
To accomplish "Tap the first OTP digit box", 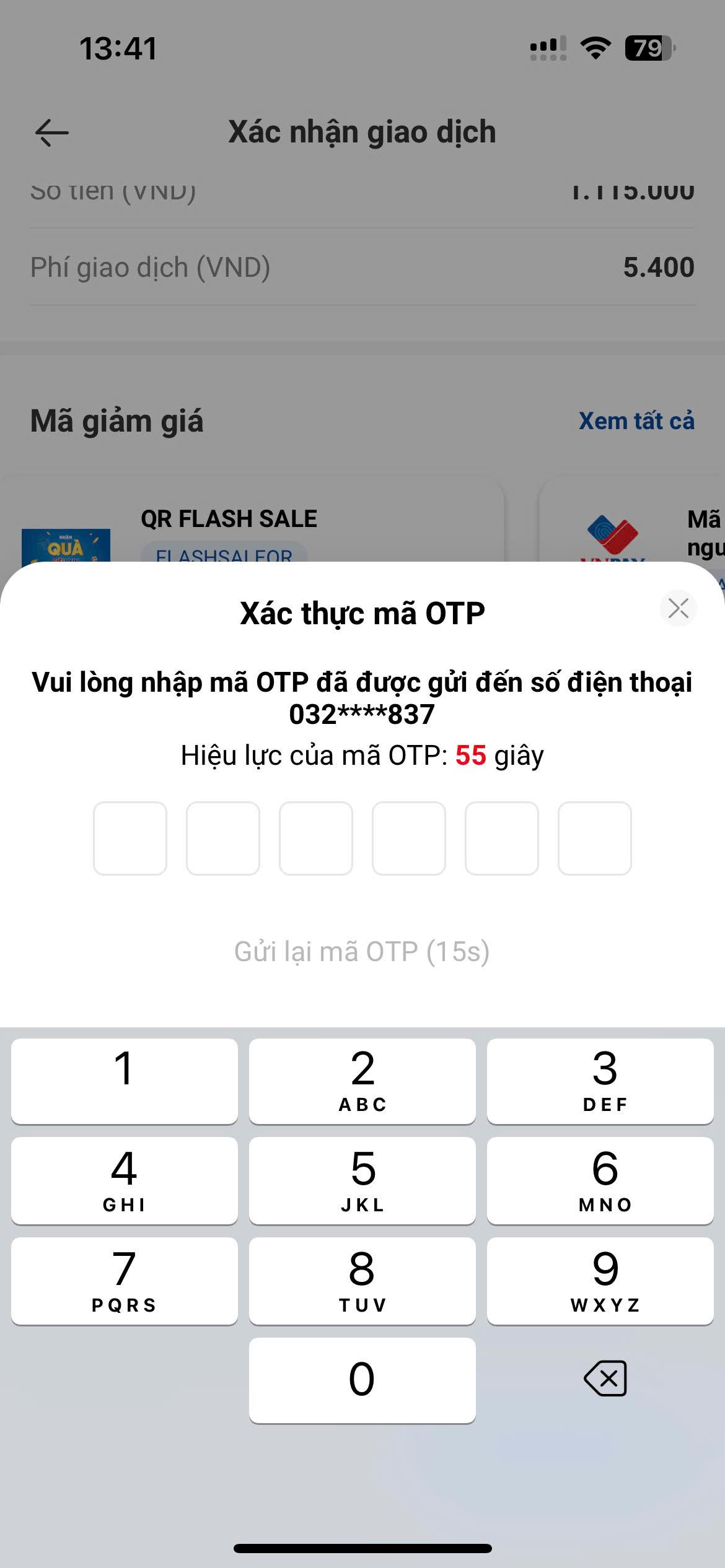I will (130, 838).
